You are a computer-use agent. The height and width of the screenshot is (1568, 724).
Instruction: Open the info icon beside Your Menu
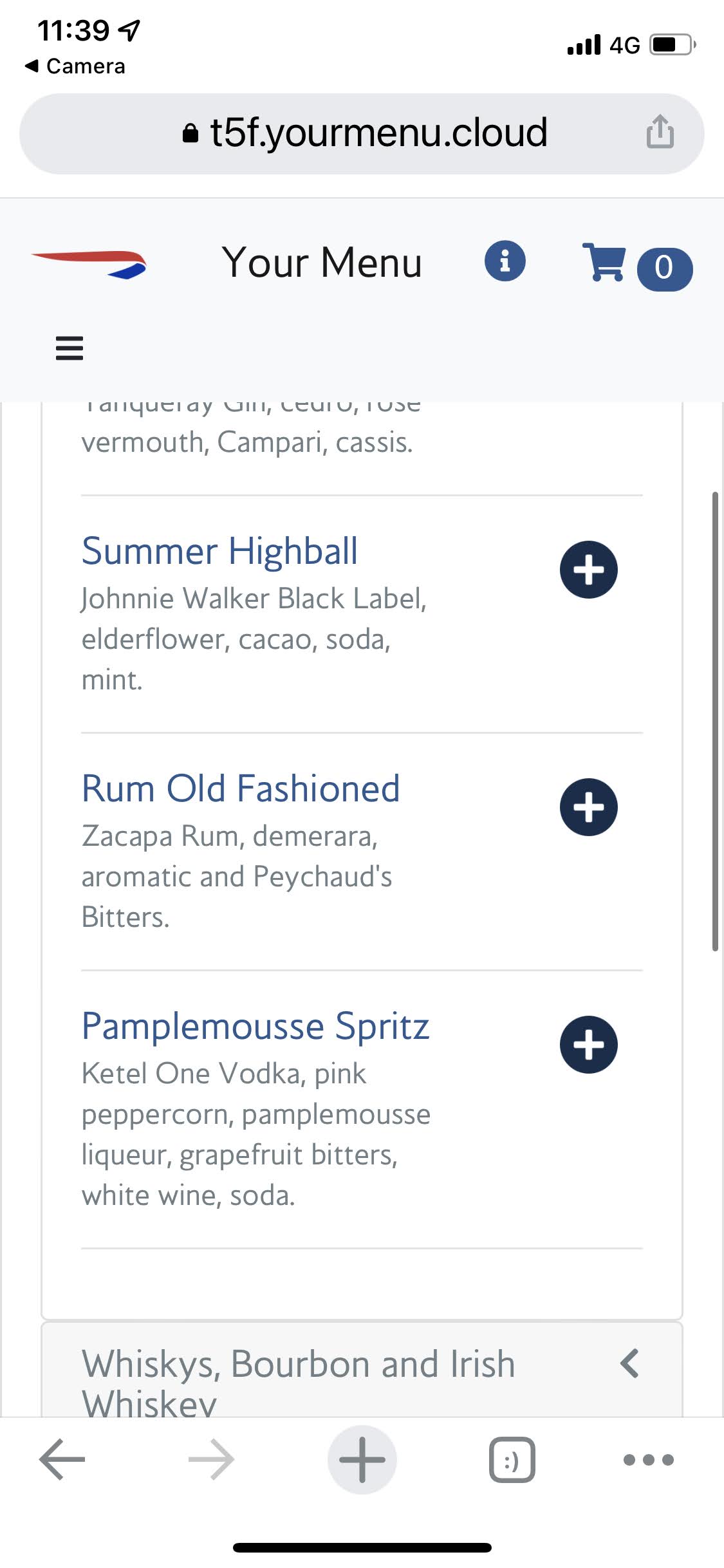(505, 262)
